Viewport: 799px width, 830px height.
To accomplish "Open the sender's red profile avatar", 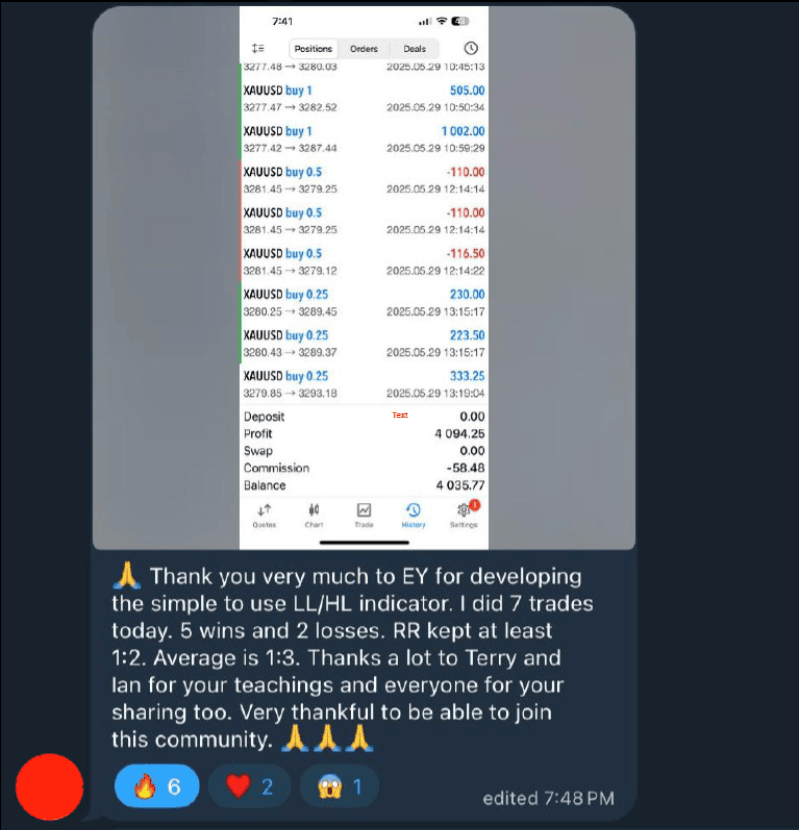I will pyautogui.click(x=50, y=788).
